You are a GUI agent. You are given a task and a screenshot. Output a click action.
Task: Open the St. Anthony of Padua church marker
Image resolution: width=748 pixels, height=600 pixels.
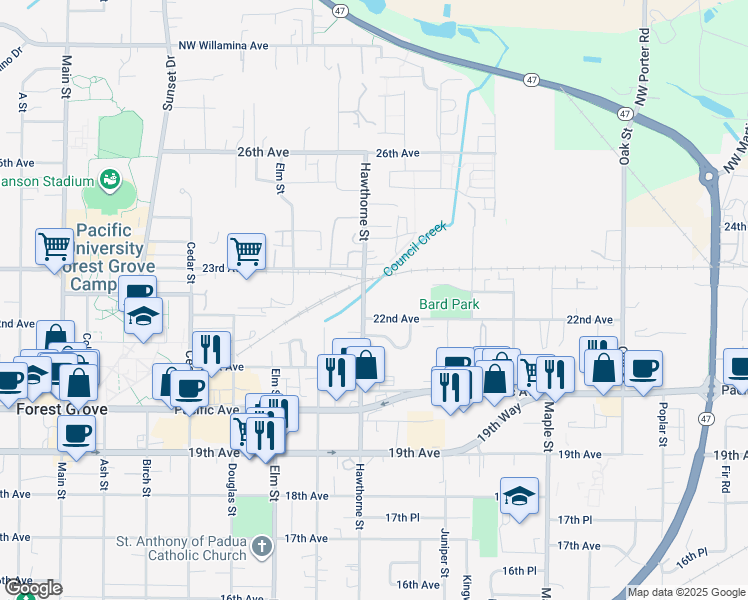coord(261,547)
